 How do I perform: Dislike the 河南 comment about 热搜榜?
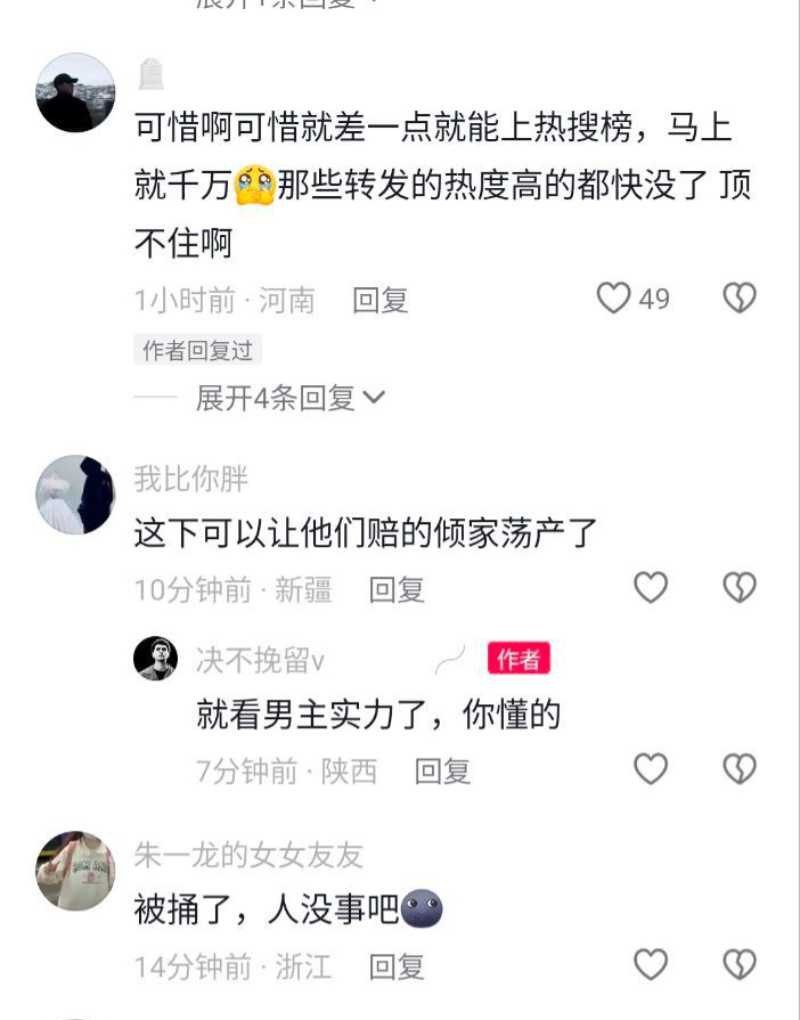(x=739, y=298)
